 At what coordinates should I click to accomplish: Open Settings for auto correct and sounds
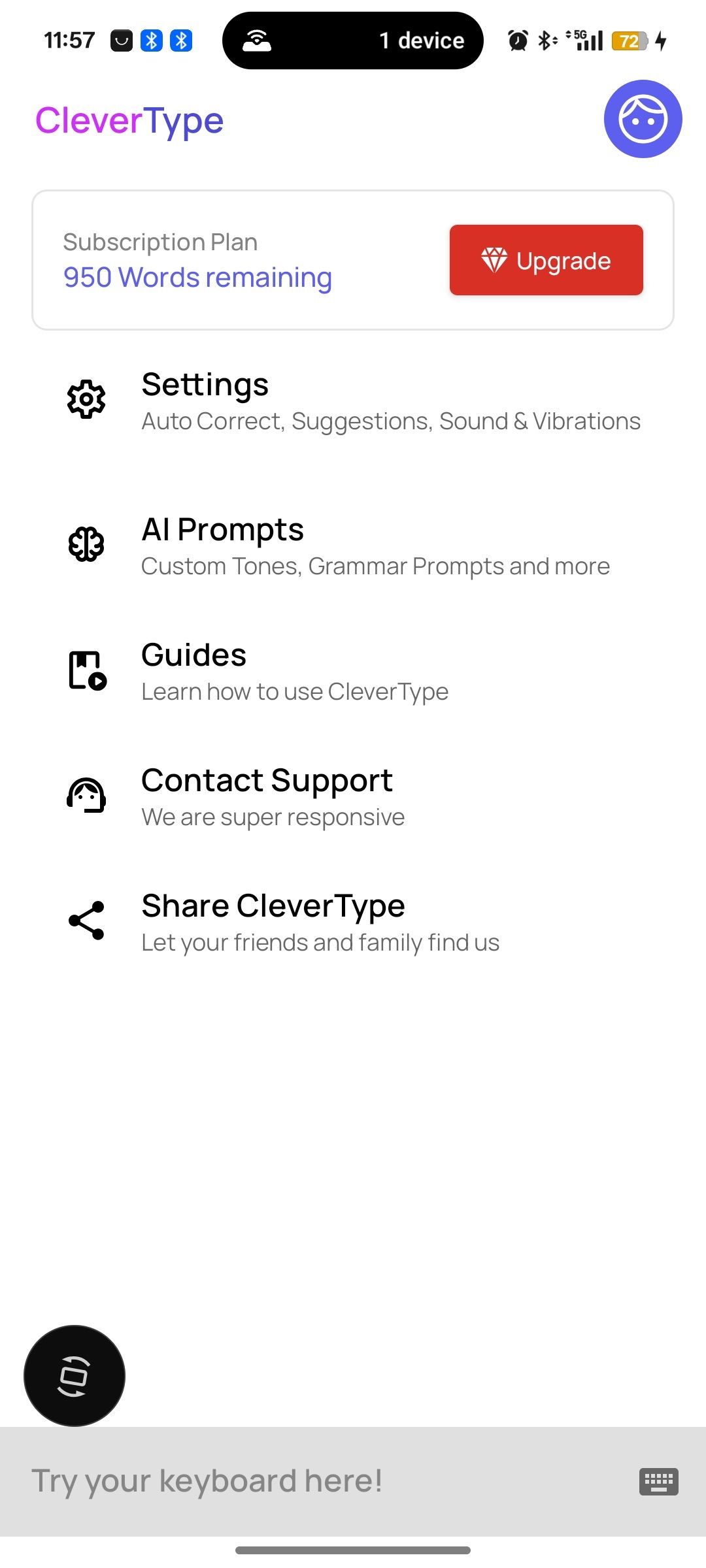353,401
